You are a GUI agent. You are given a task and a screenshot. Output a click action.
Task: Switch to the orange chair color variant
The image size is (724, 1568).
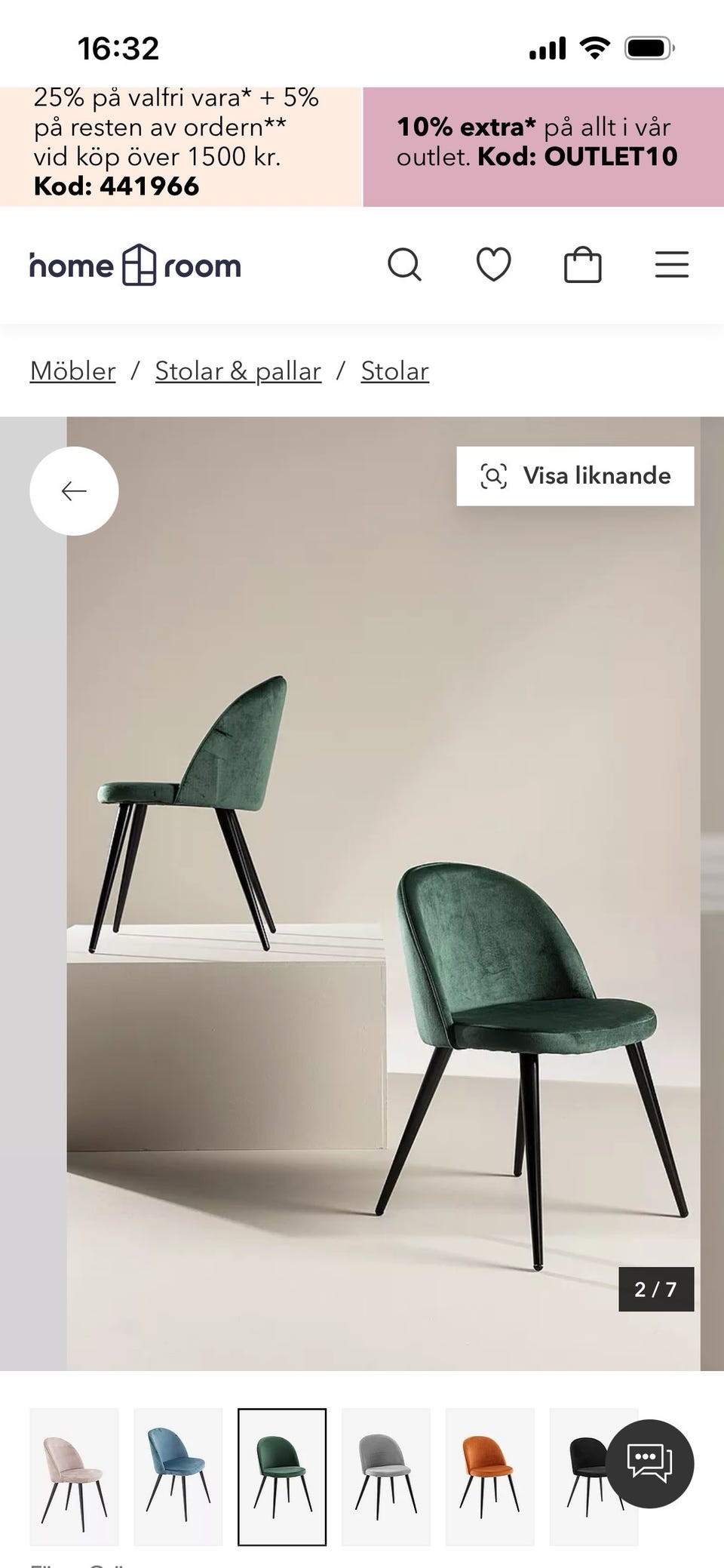(490, 1477)
